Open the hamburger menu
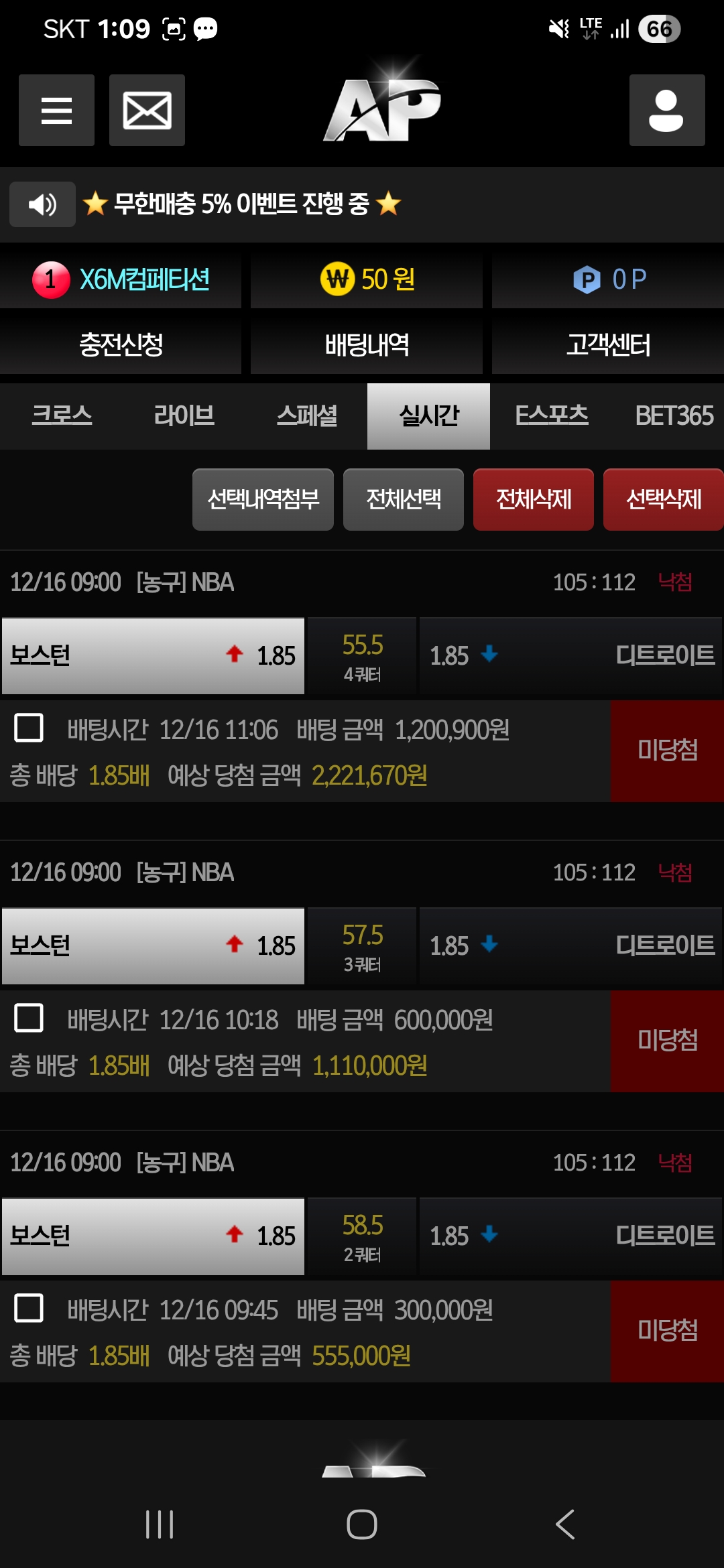The width and height of the screenshot is (724, 1568). 56,110
